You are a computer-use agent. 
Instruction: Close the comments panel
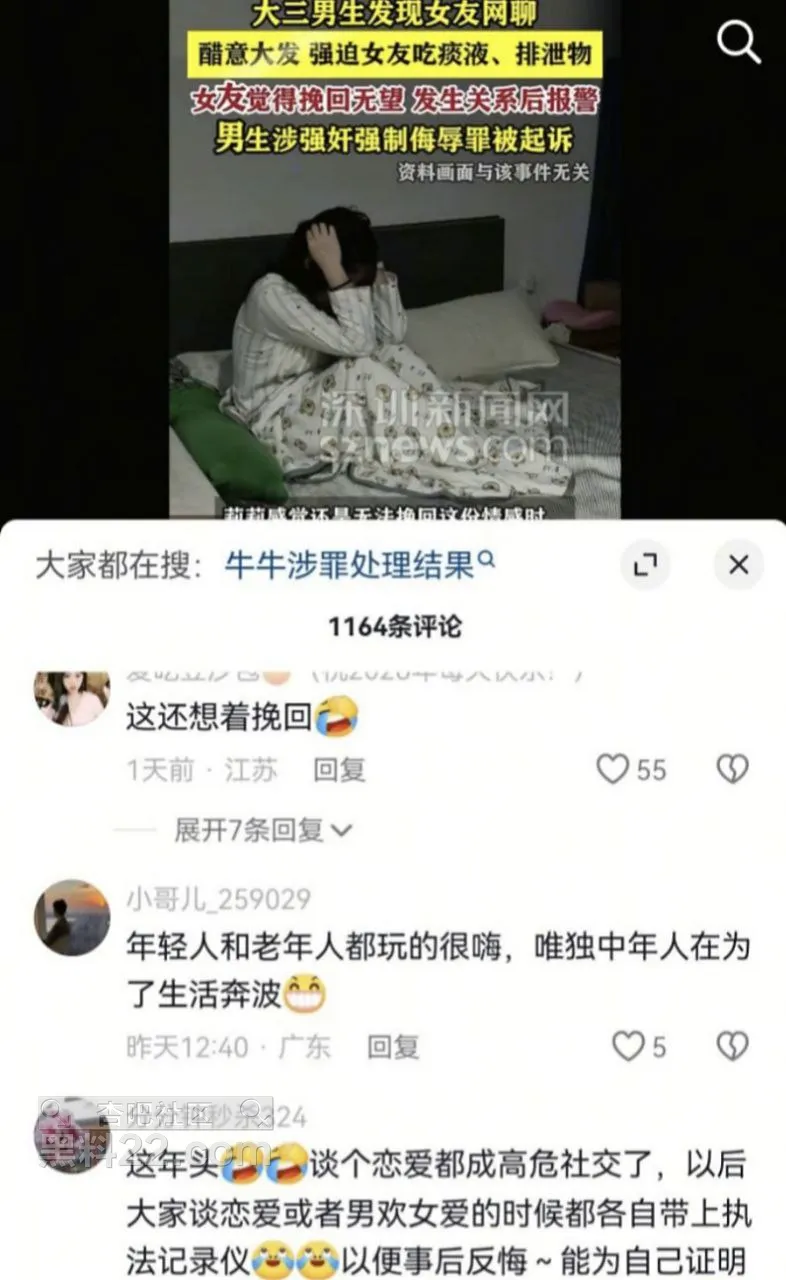click(x=738, y=565)
